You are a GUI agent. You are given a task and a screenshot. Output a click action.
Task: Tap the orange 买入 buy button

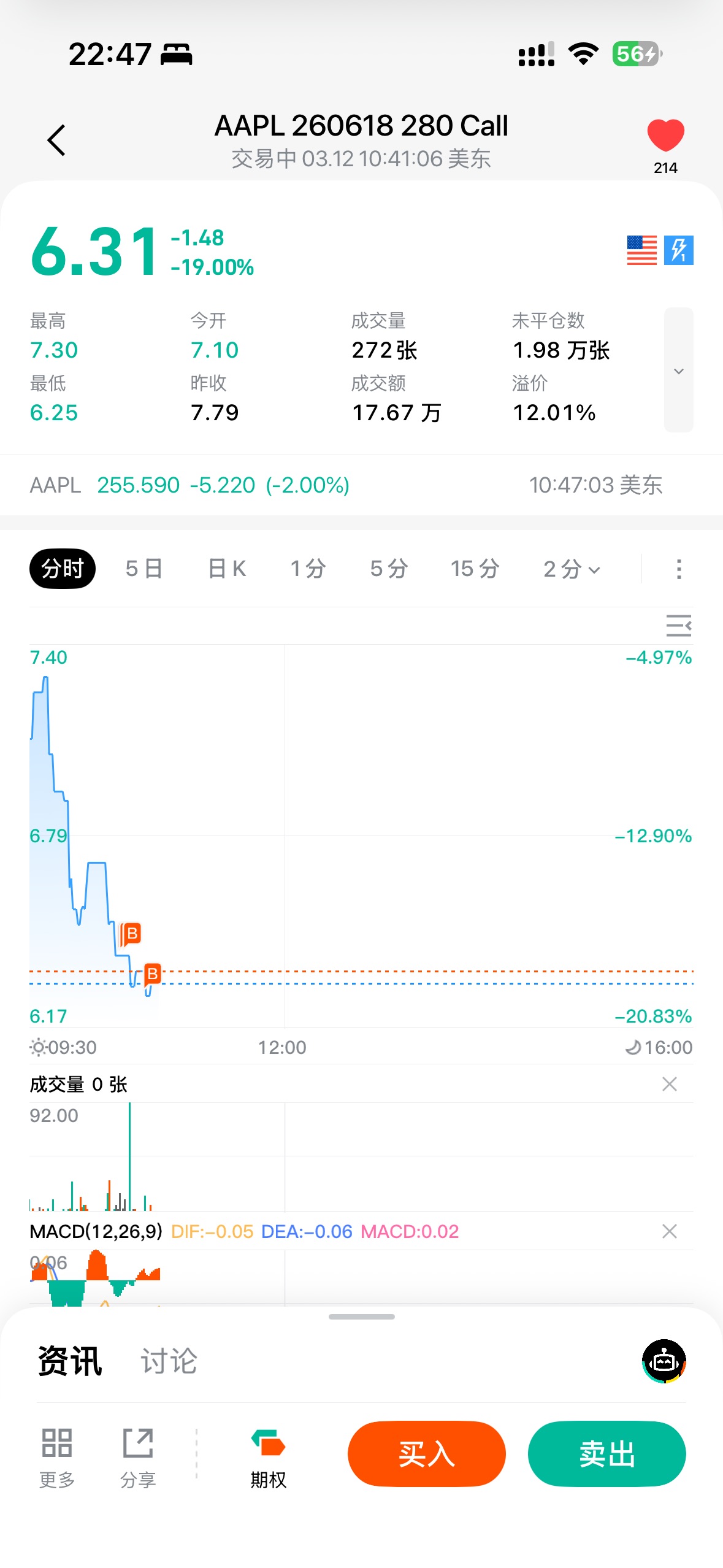(x=426, y=1454)
